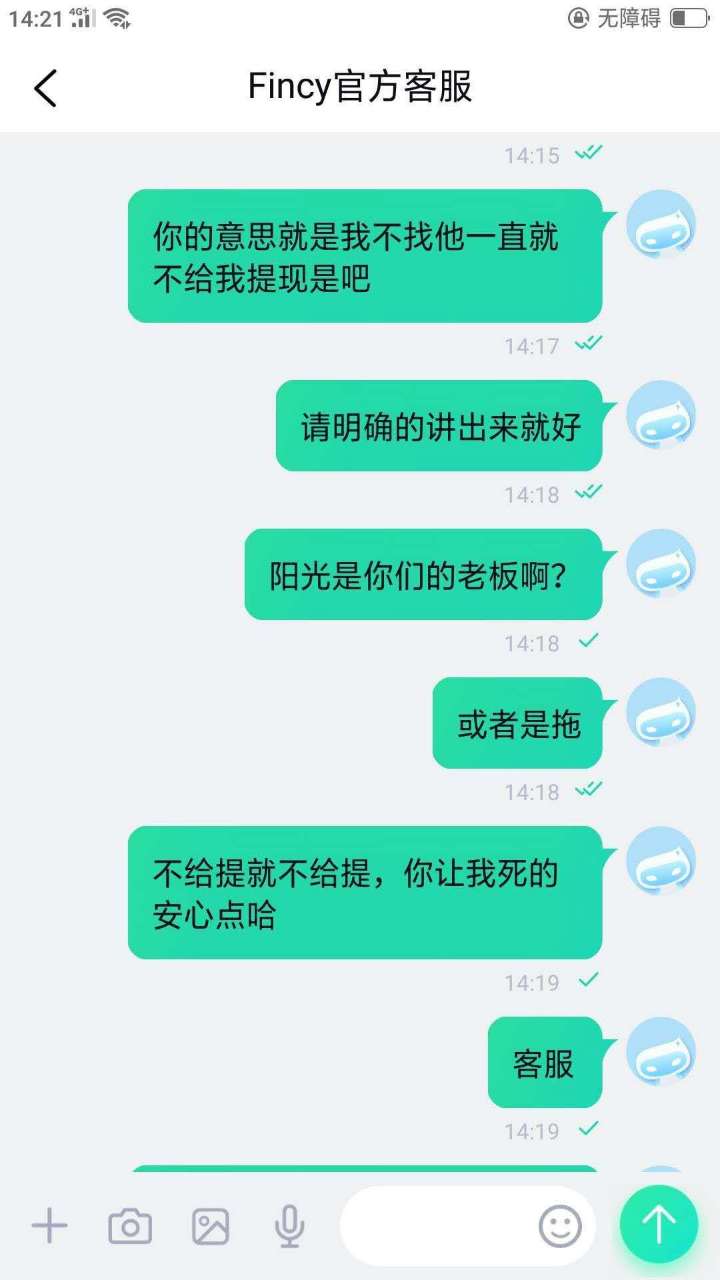
Task: Choose an image from the gallery
Action: point(210,1225)
